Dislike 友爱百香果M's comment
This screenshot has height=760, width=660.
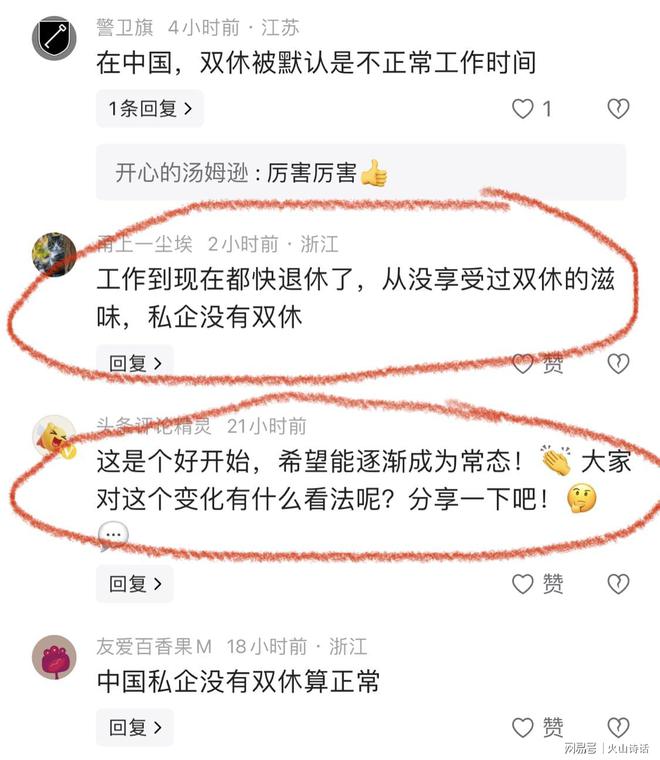coord(619,727)
